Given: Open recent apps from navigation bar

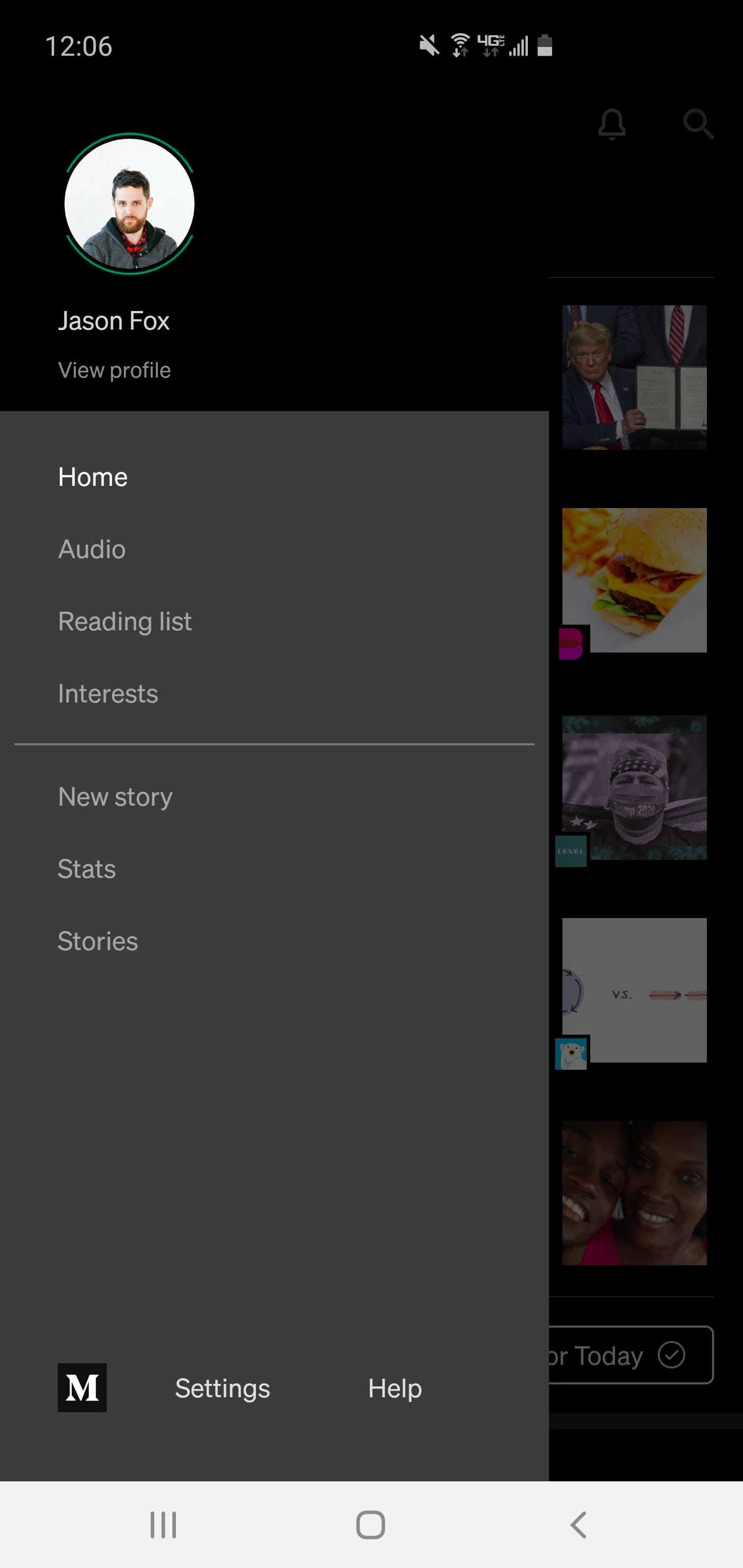Looking at the screenshot, I should point(163,1525).
